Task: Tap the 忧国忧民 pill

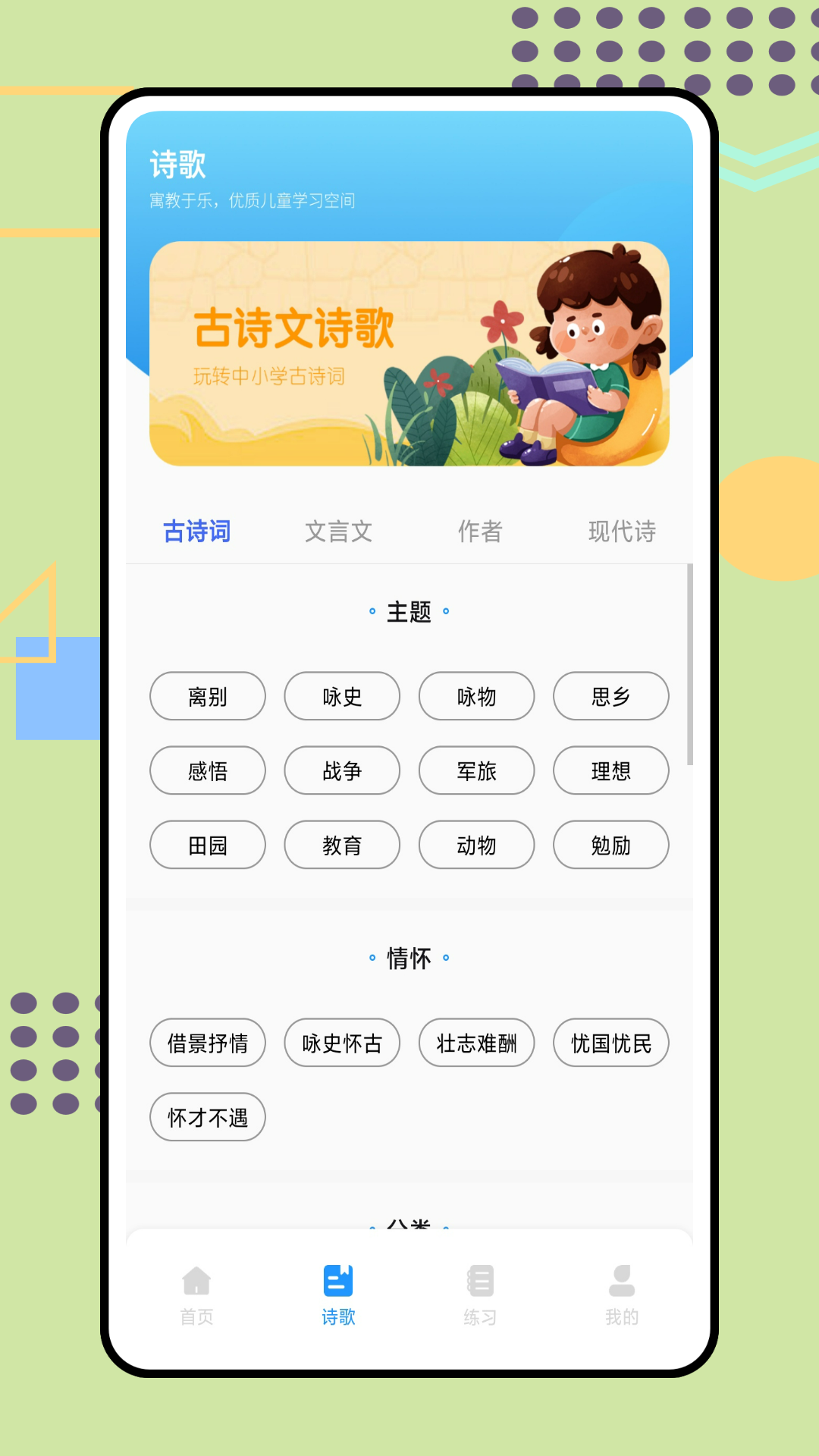Action: pos(610,1043)
